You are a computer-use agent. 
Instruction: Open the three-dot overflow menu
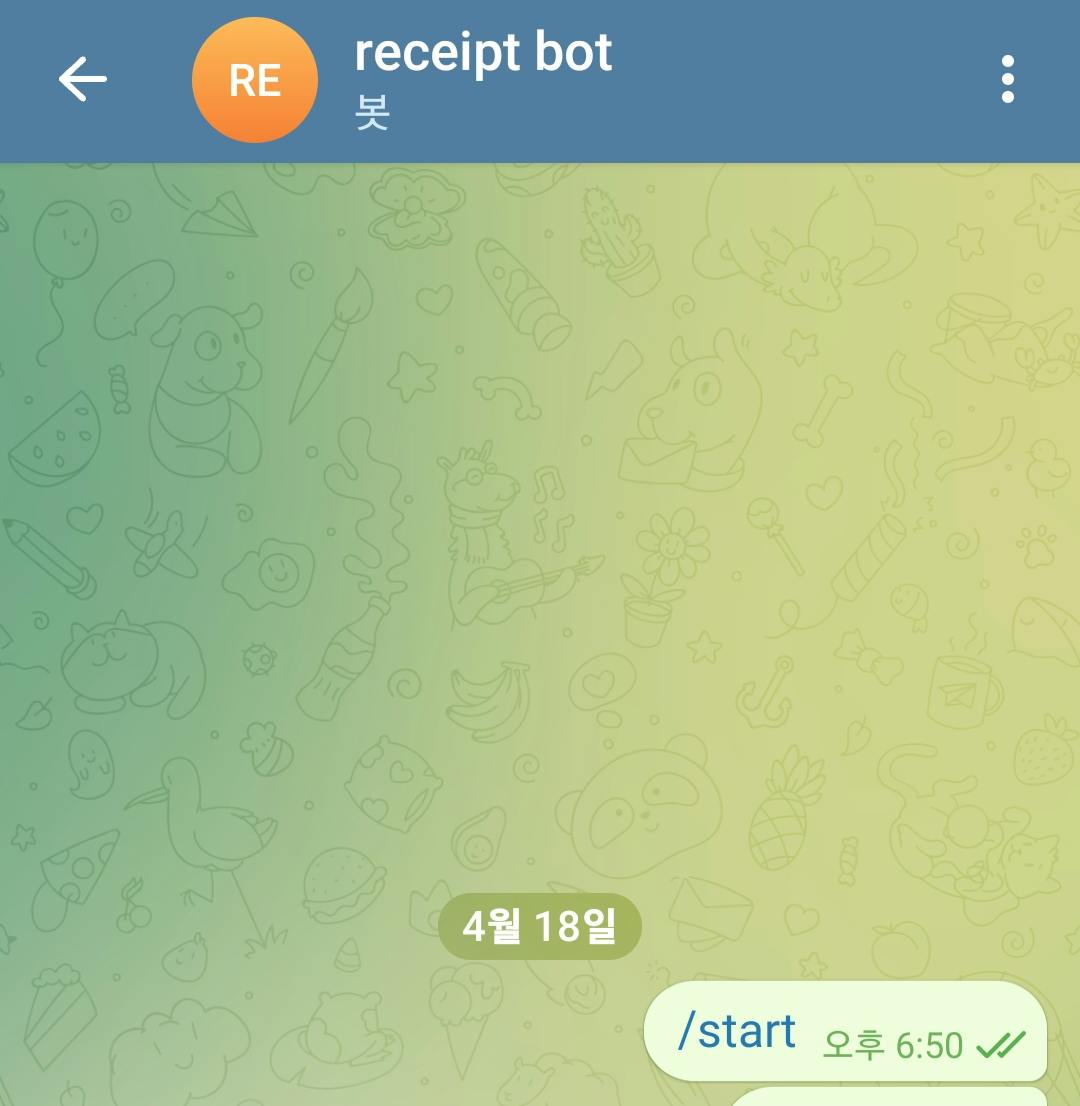click(1007, 79)
